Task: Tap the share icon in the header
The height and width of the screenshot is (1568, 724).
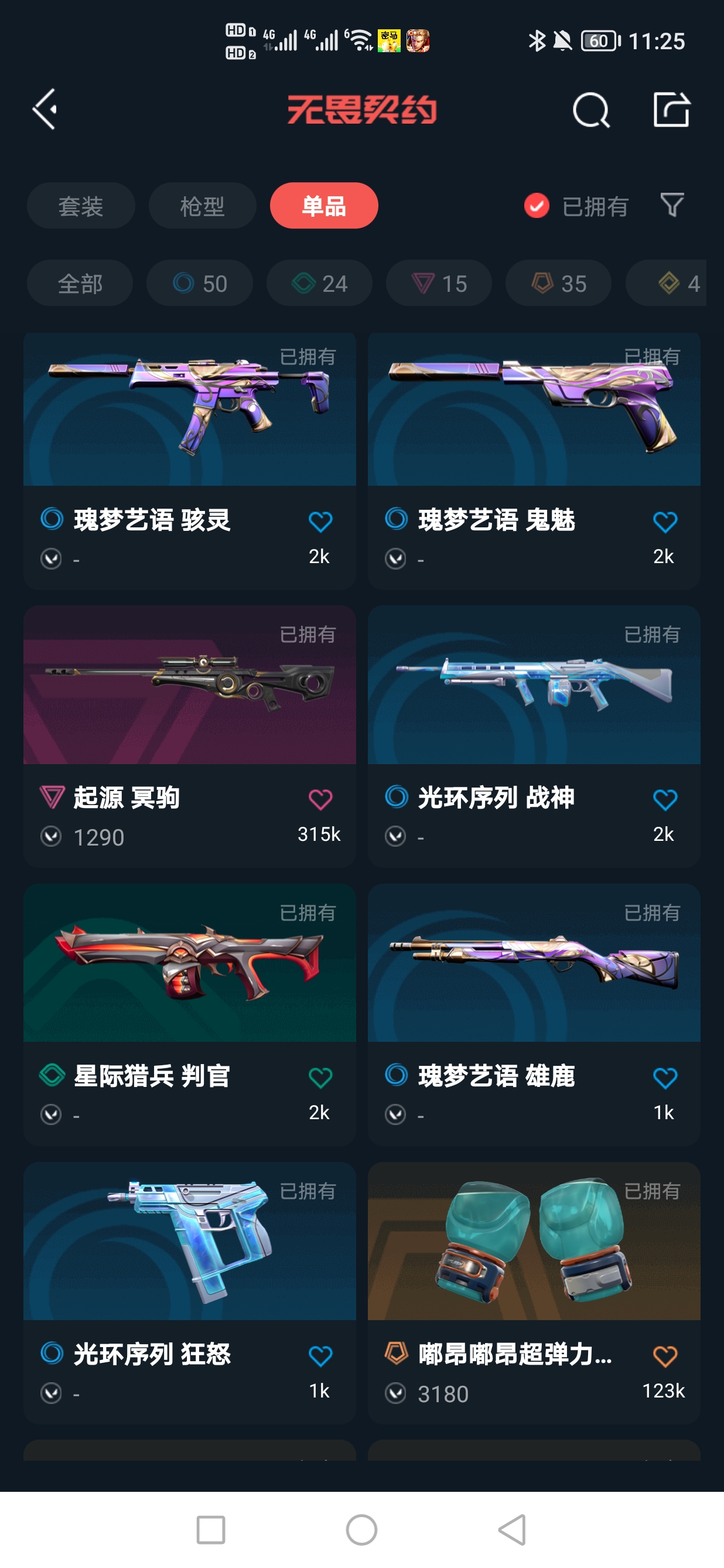Action: click(671, 110)
